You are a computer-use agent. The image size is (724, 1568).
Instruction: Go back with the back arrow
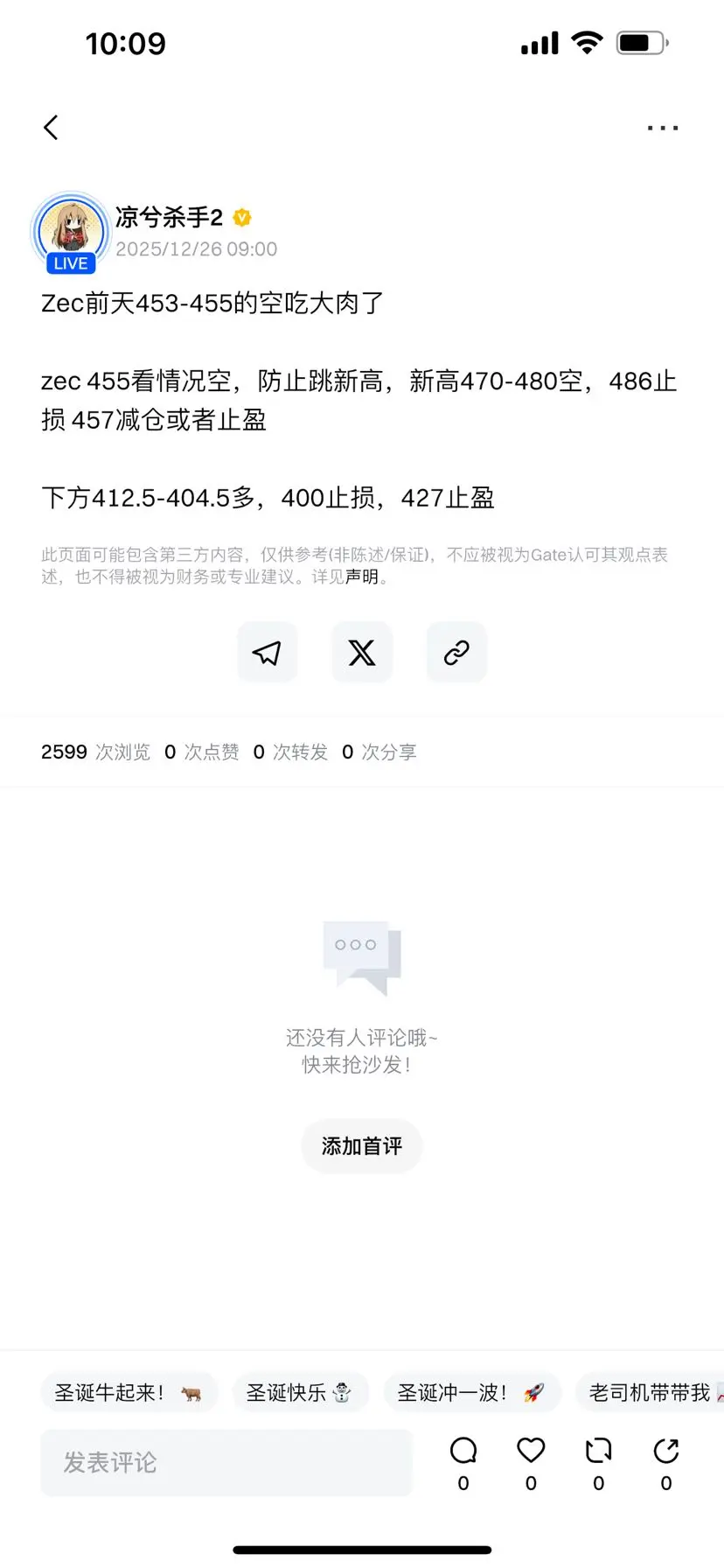coord(51,127)
